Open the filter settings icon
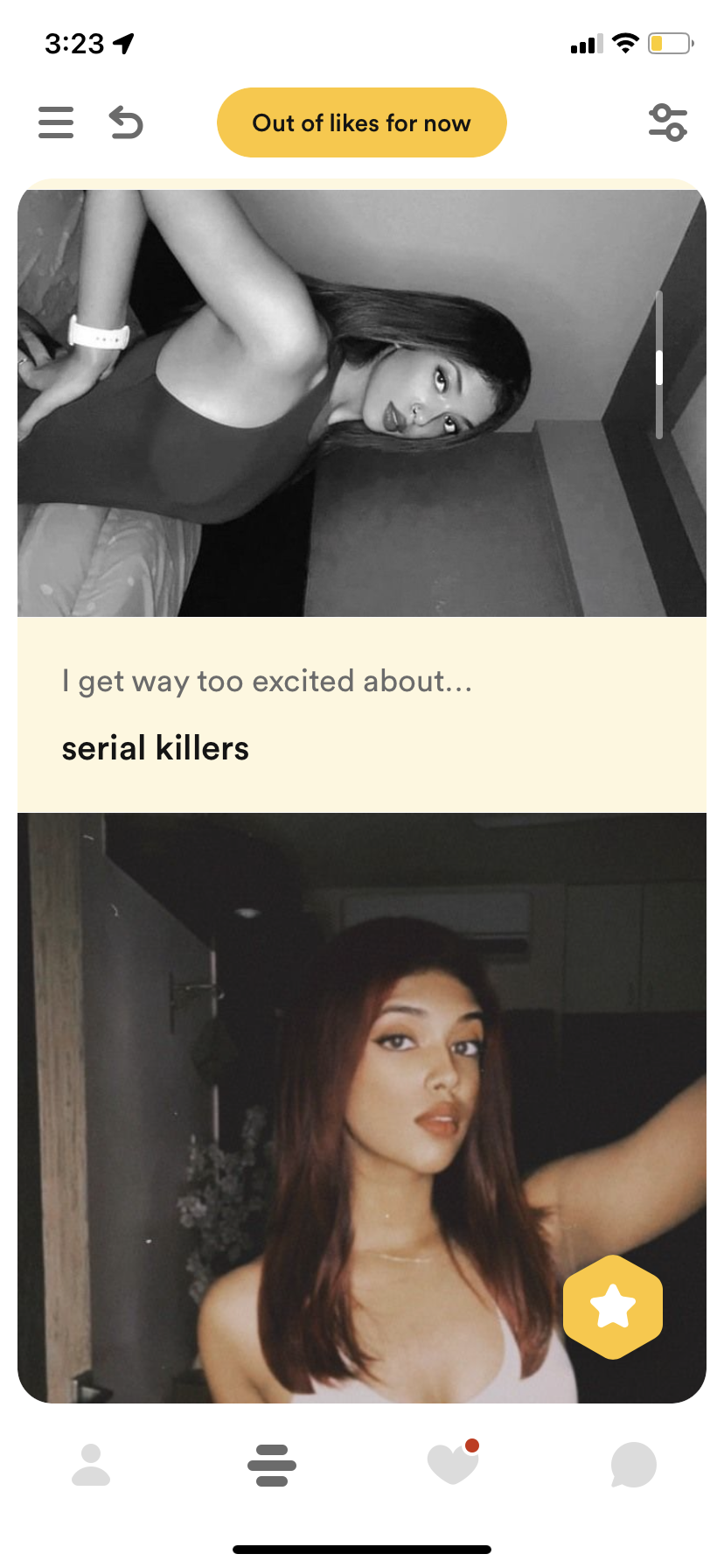The width and height of the screenshot is (724, 1568). (x=668, y=122)
